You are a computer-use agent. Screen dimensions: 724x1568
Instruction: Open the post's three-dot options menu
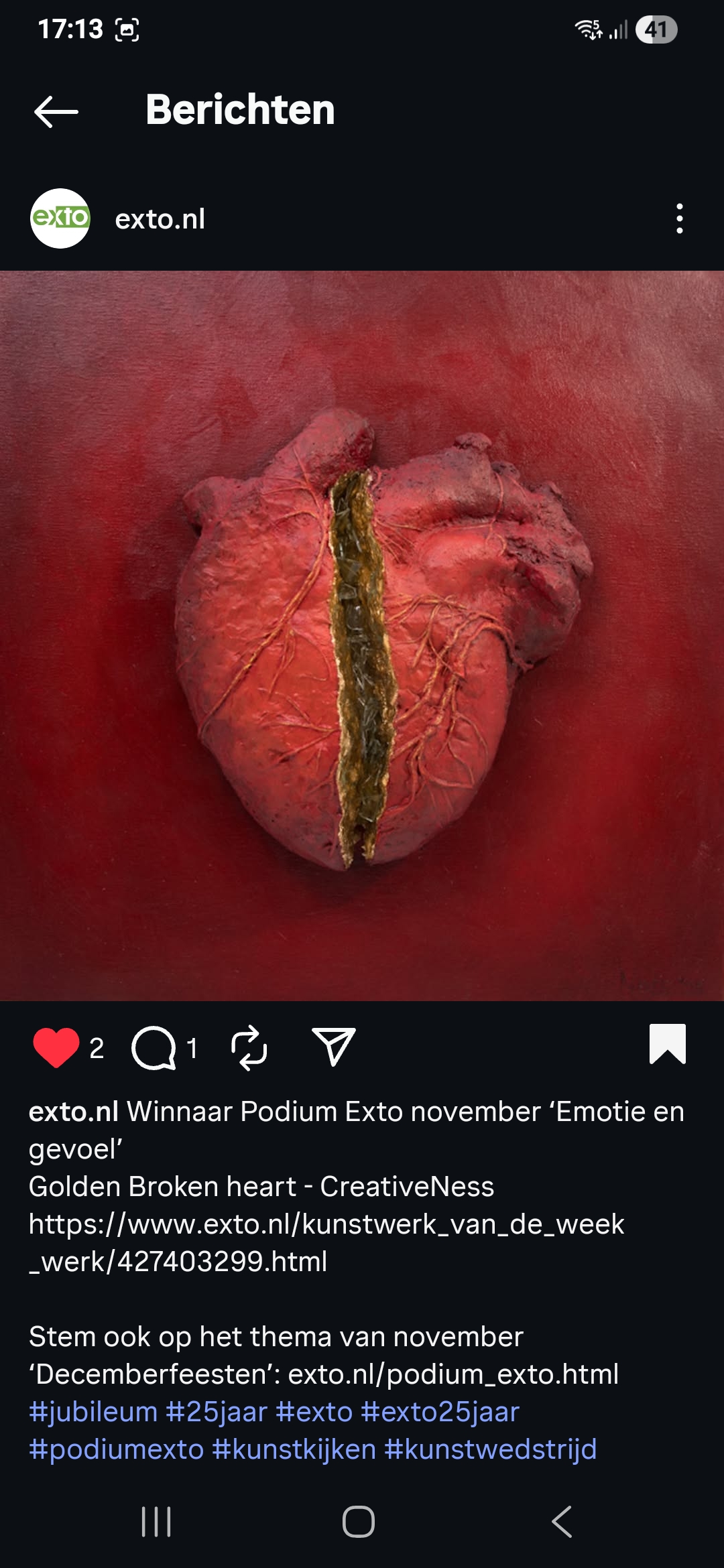(x=679, y=218)
